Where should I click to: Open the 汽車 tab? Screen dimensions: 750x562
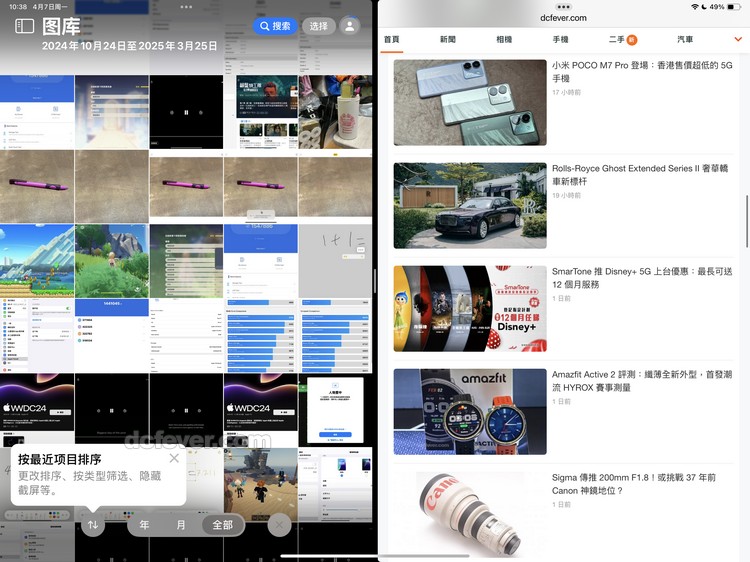[685, 39]
